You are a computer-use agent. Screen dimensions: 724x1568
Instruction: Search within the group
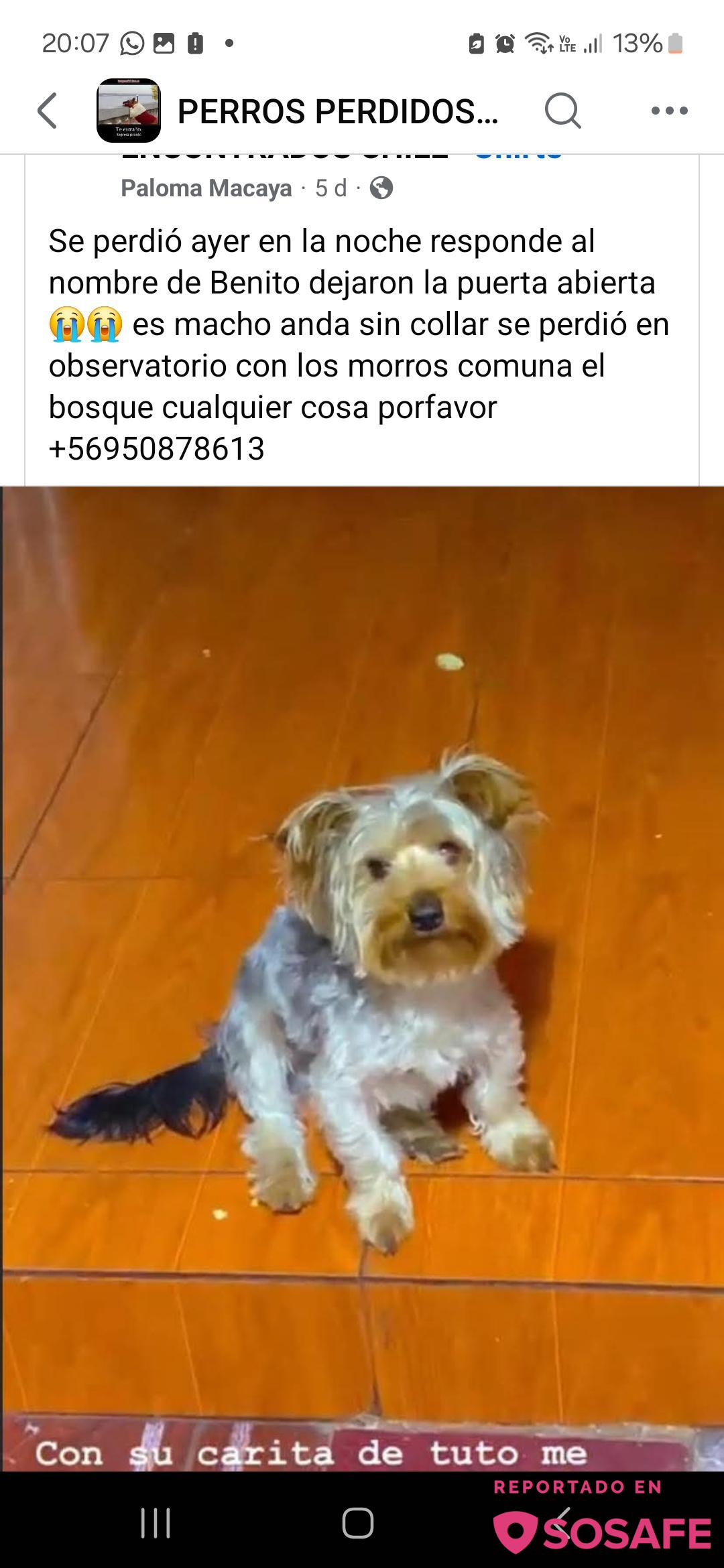click(x=562, y=111)
